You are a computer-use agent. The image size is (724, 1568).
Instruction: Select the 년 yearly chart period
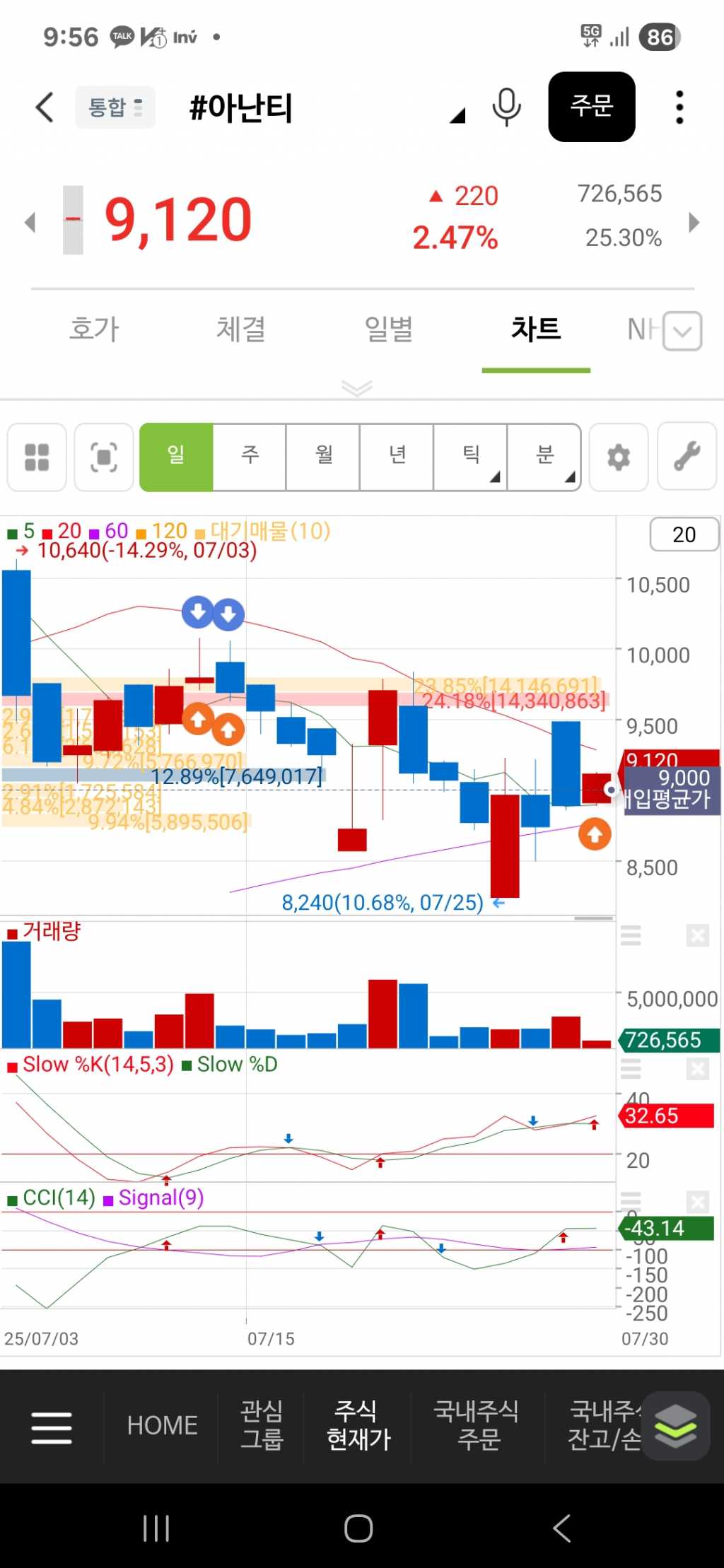tap(397, 457)
